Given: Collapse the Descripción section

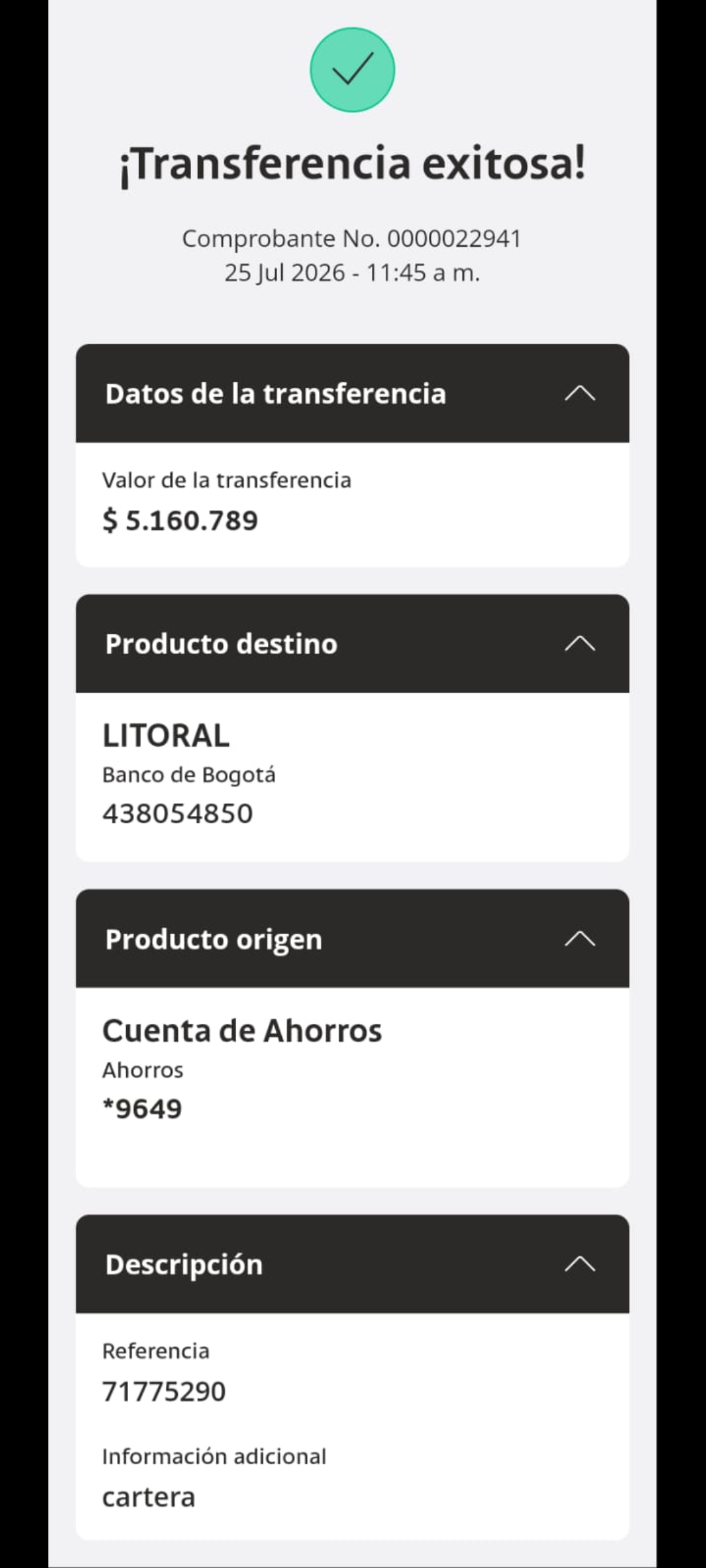Looking at the screenshot, I should tap(580, 1264).
